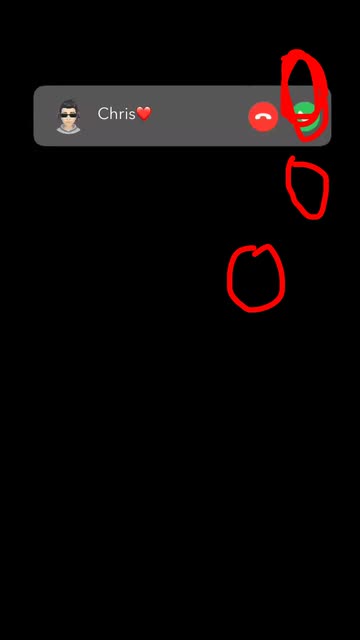Screen dimensions: 360x640
Task: Decline the incoming call from Chris
Action: pos(263,116)
